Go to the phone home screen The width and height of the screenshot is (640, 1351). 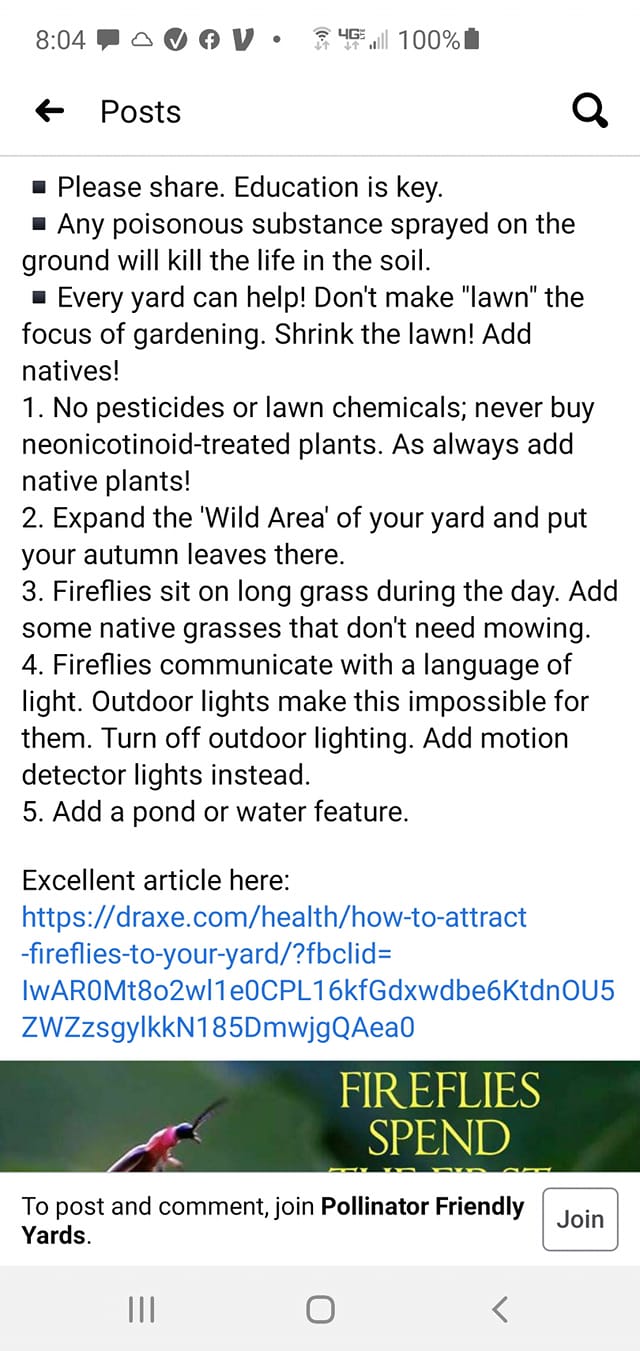(320, 1308)
